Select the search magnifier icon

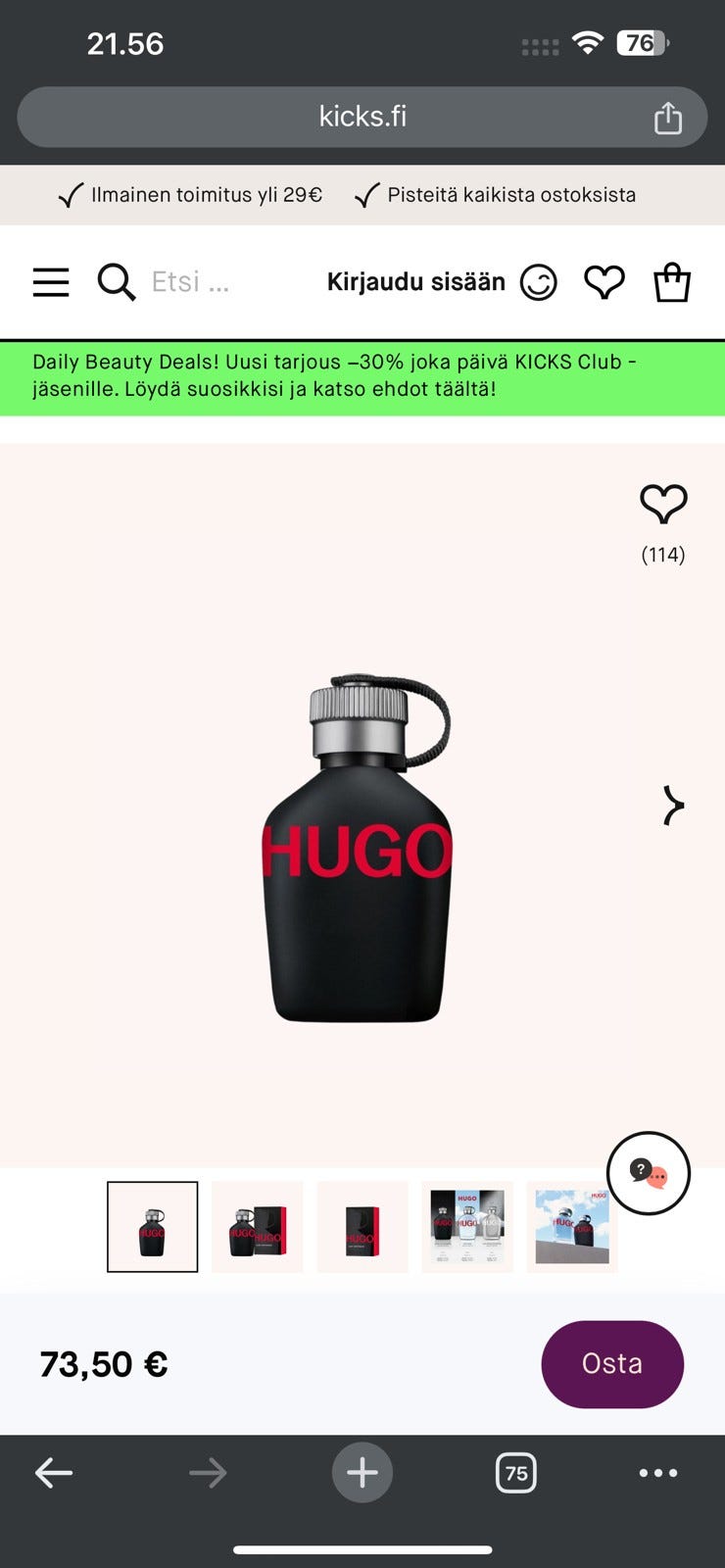pyautogui.click(x=116, y=282)
